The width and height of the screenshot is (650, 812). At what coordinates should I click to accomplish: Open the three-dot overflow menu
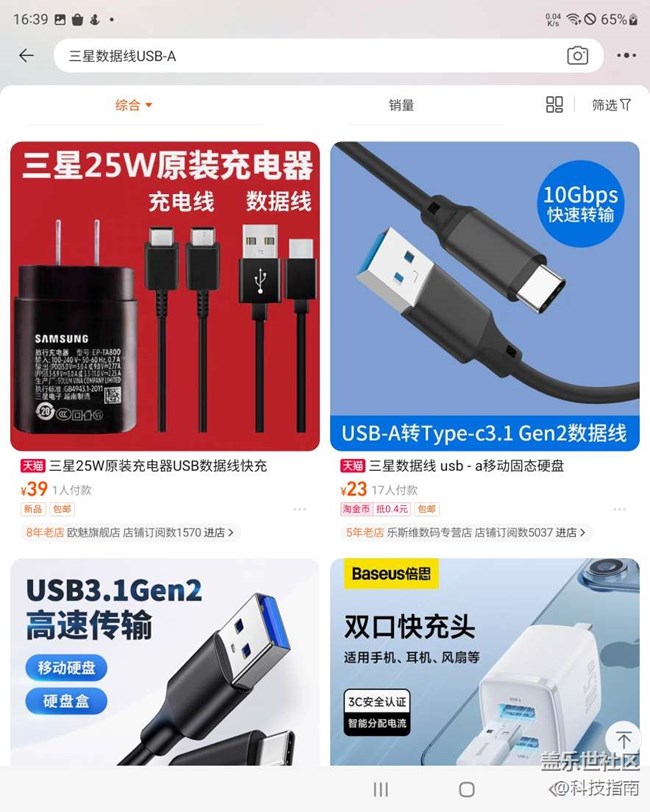pyautogui.click(x=626, y=56)
